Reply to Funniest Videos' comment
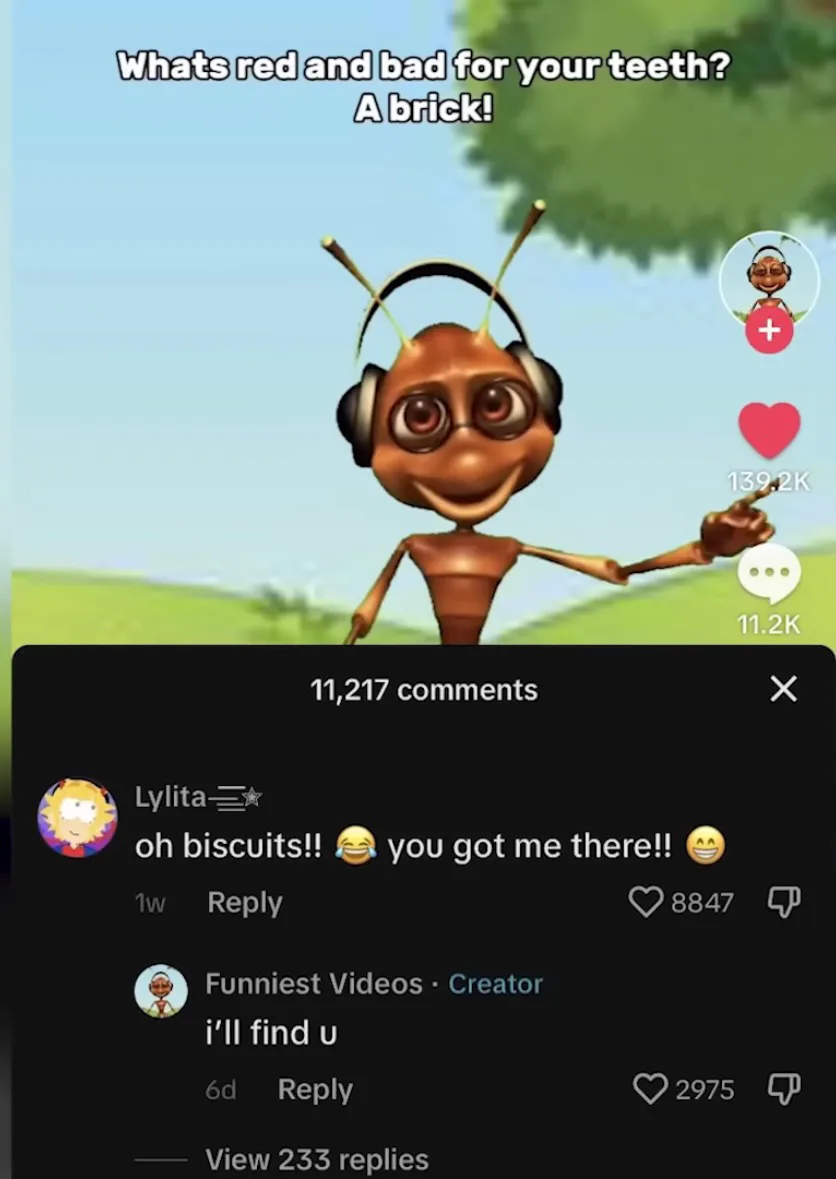 coord(315,1089)
